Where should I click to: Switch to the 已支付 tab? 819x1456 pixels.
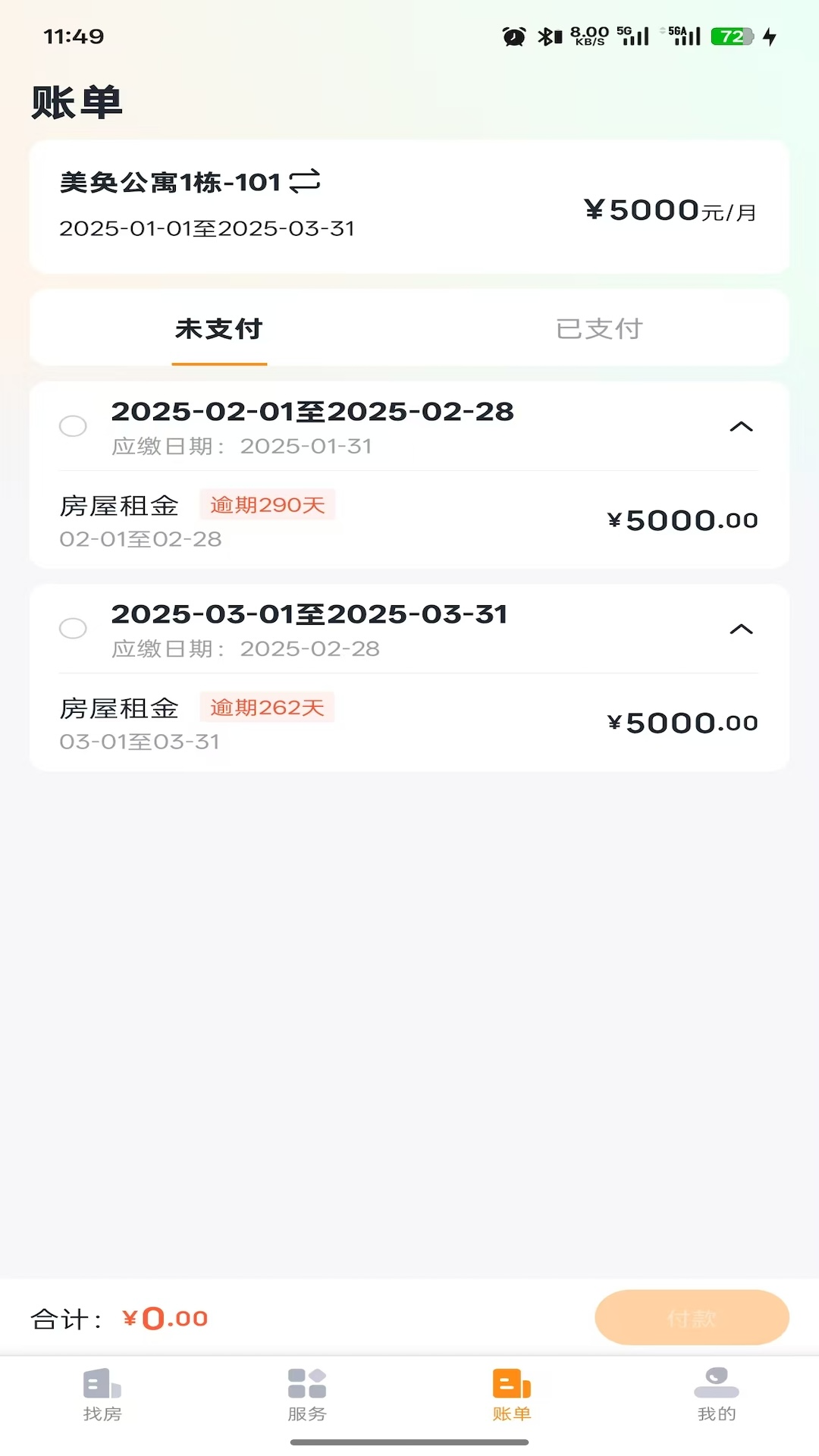pos(599,328)
